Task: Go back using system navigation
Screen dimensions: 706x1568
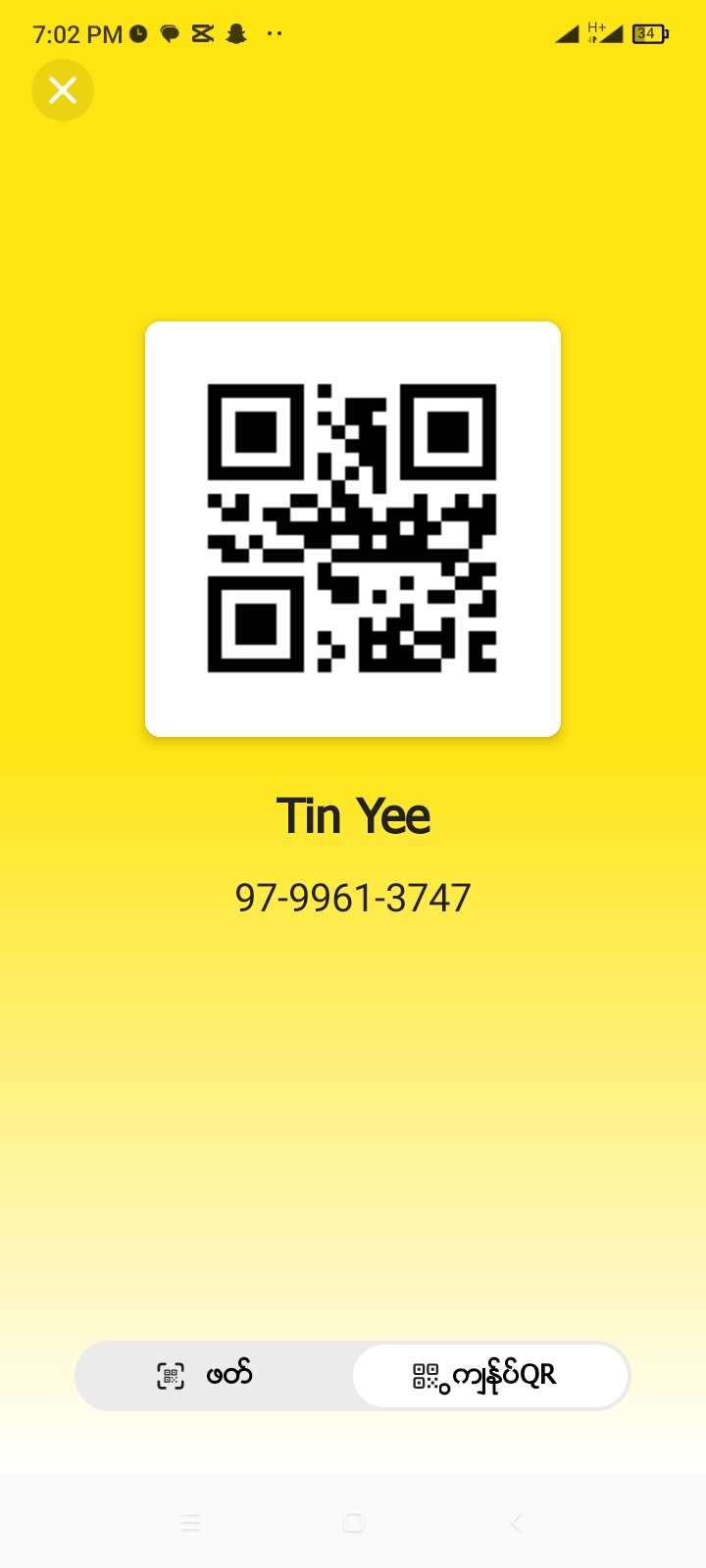Action: [517, 1522]
